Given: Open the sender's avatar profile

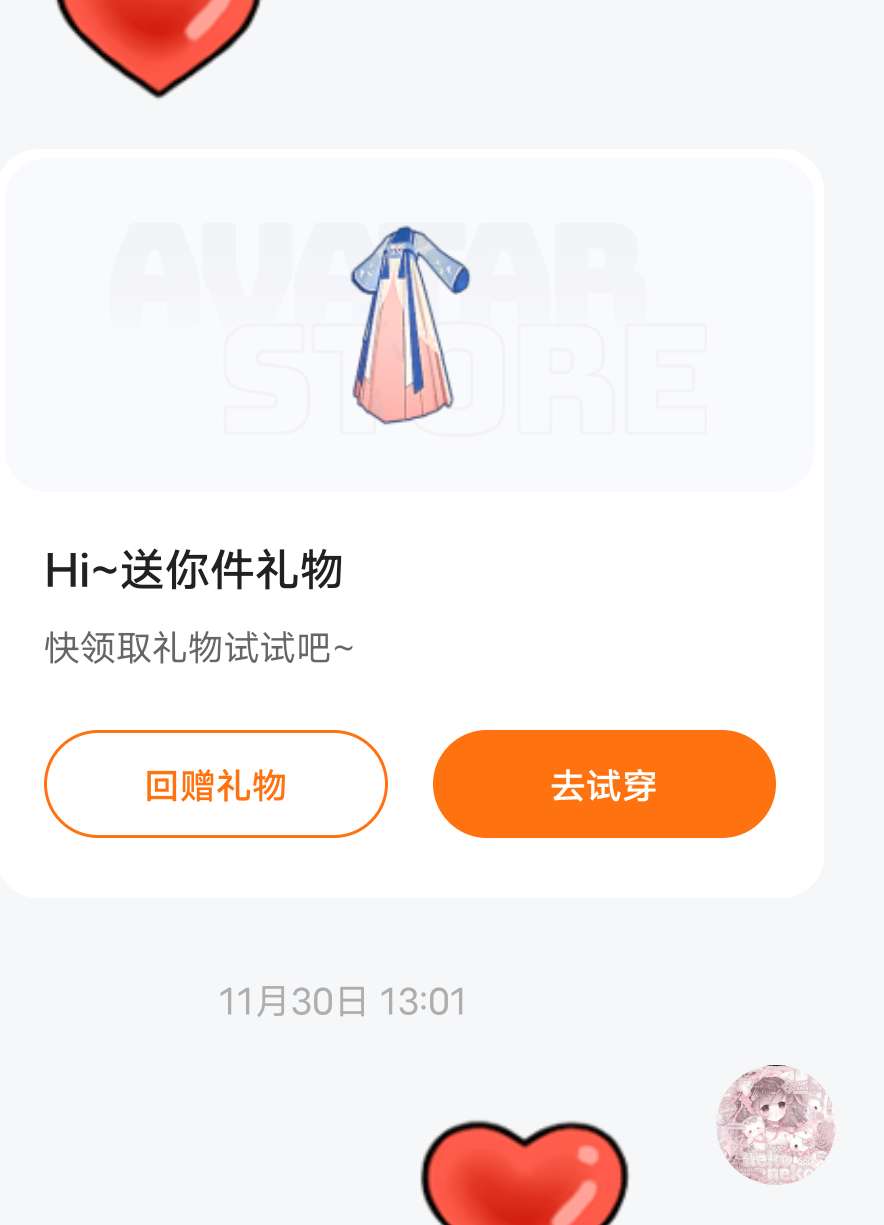Looking at the screenshot, I should [776, 1125].
